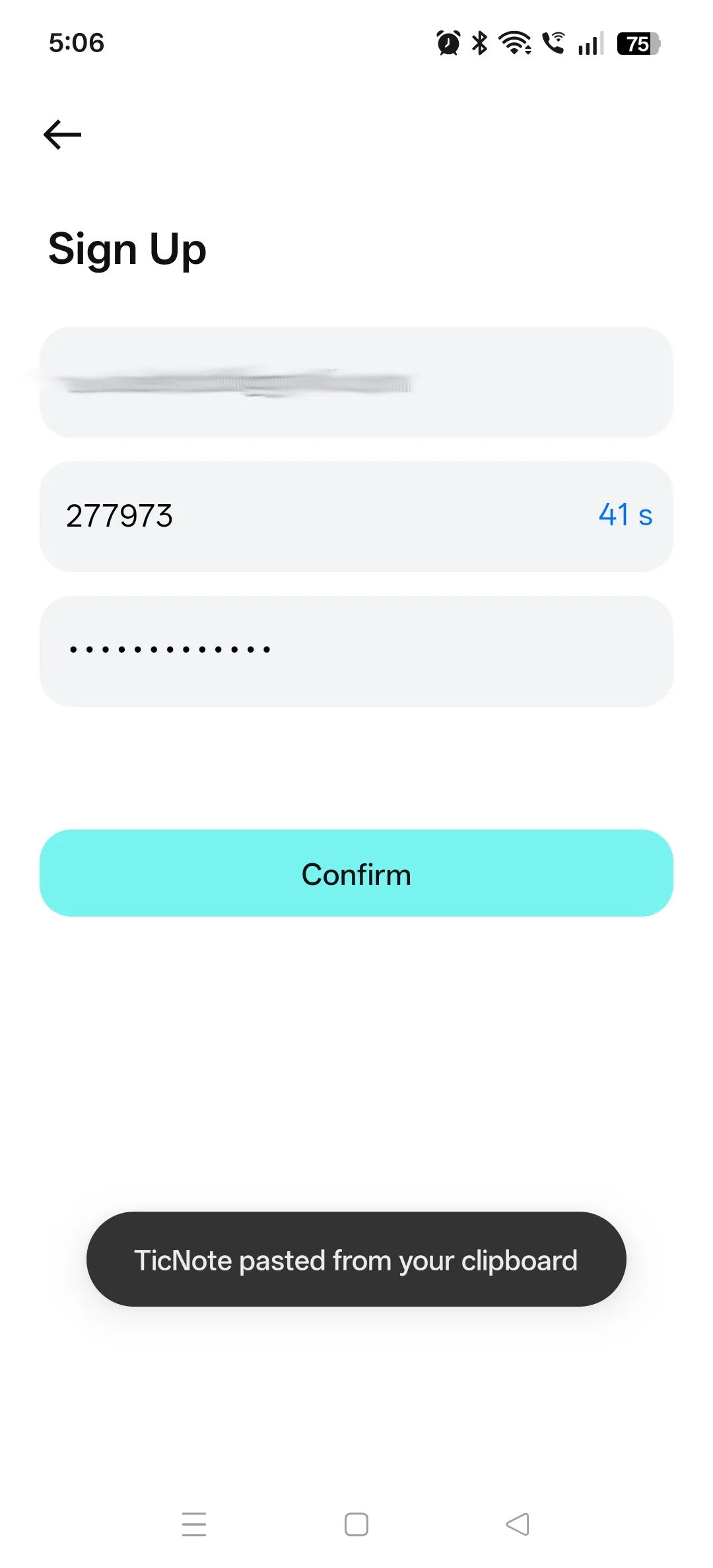
Task: Tap the email address field
Action: coord(356,382)
